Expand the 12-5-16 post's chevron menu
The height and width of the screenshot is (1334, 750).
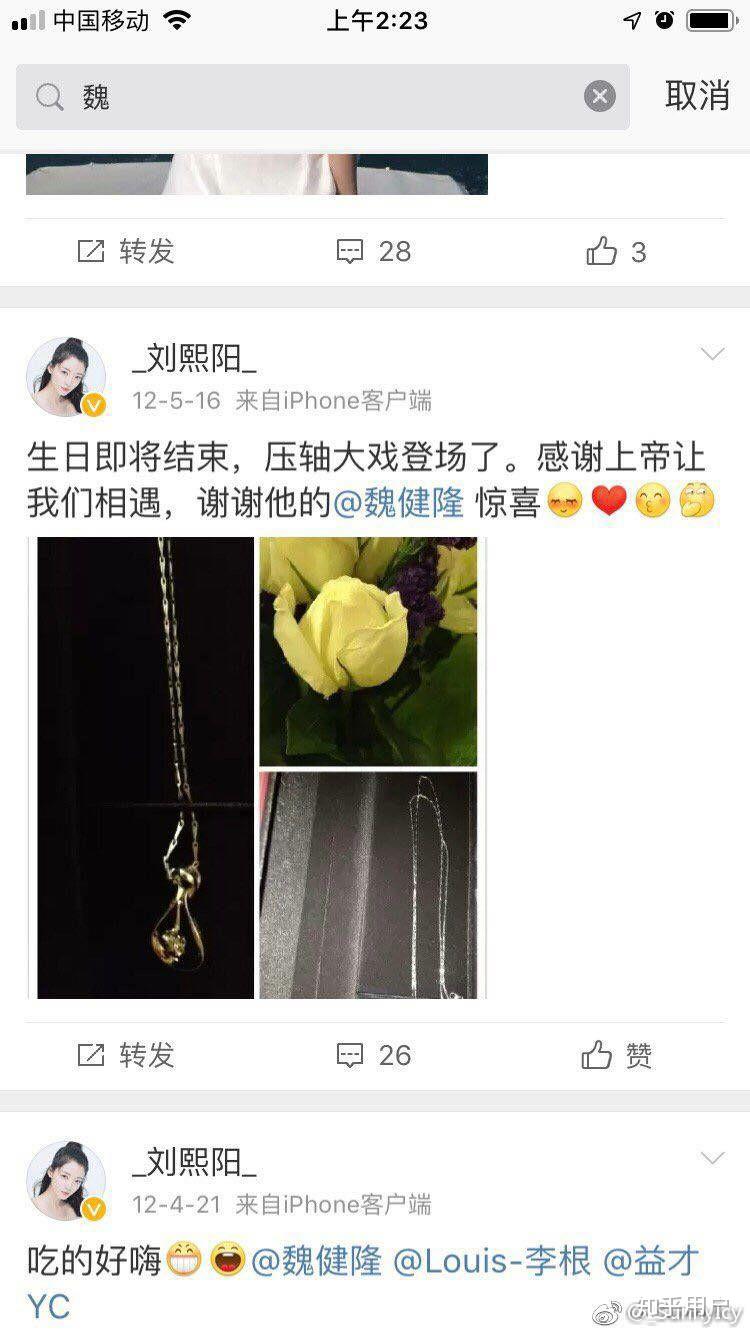click(x=712, y=355)
